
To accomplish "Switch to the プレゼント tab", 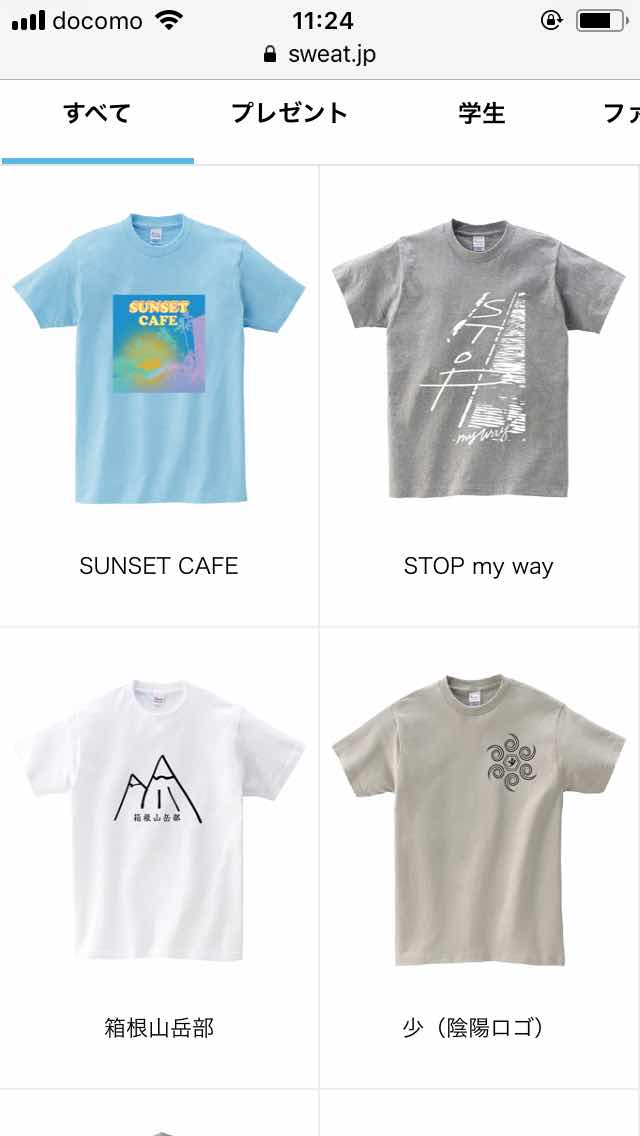I will 289,114.
